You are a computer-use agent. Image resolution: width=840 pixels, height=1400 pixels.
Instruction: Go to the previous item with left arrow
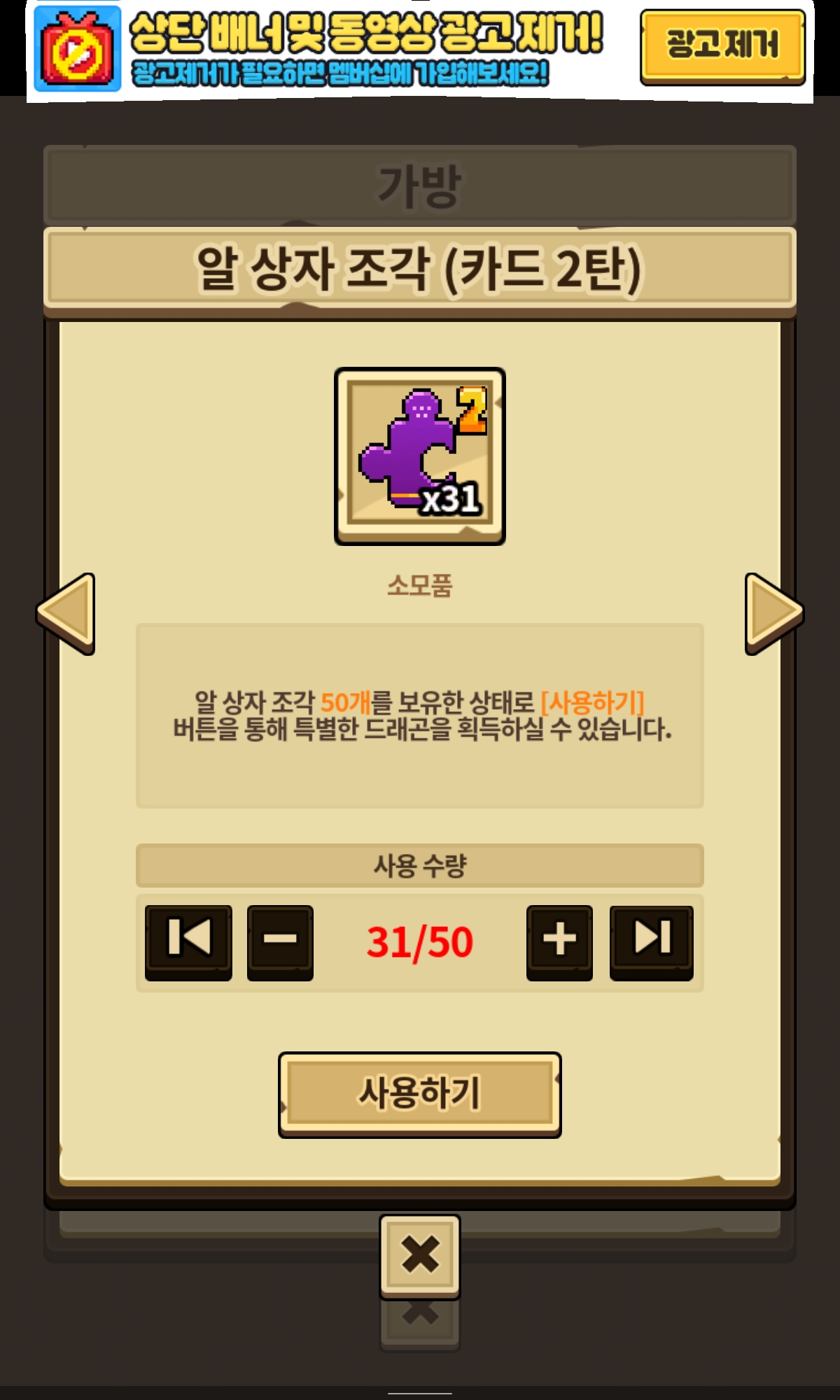click(66, 613)
